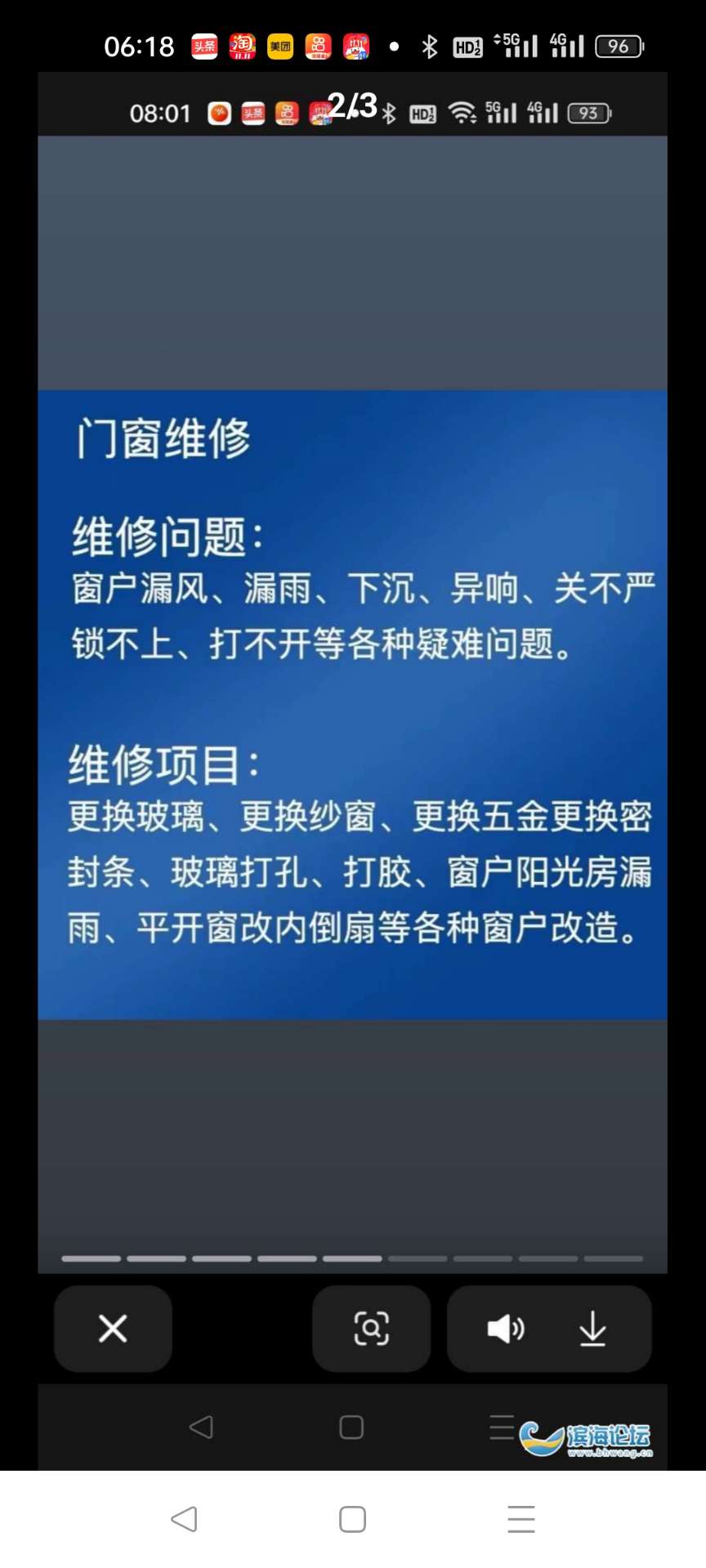Go back with the system back button

[x=185, y=1519]
